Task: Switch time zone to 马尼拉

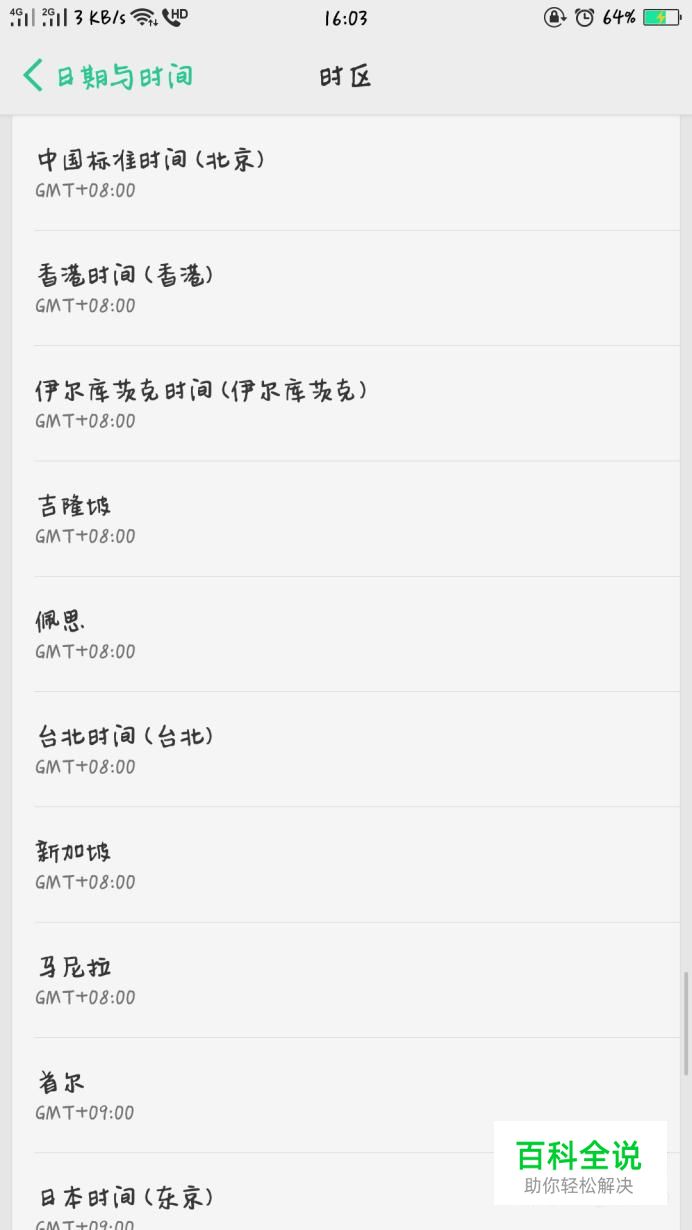Action: point(345,980)
